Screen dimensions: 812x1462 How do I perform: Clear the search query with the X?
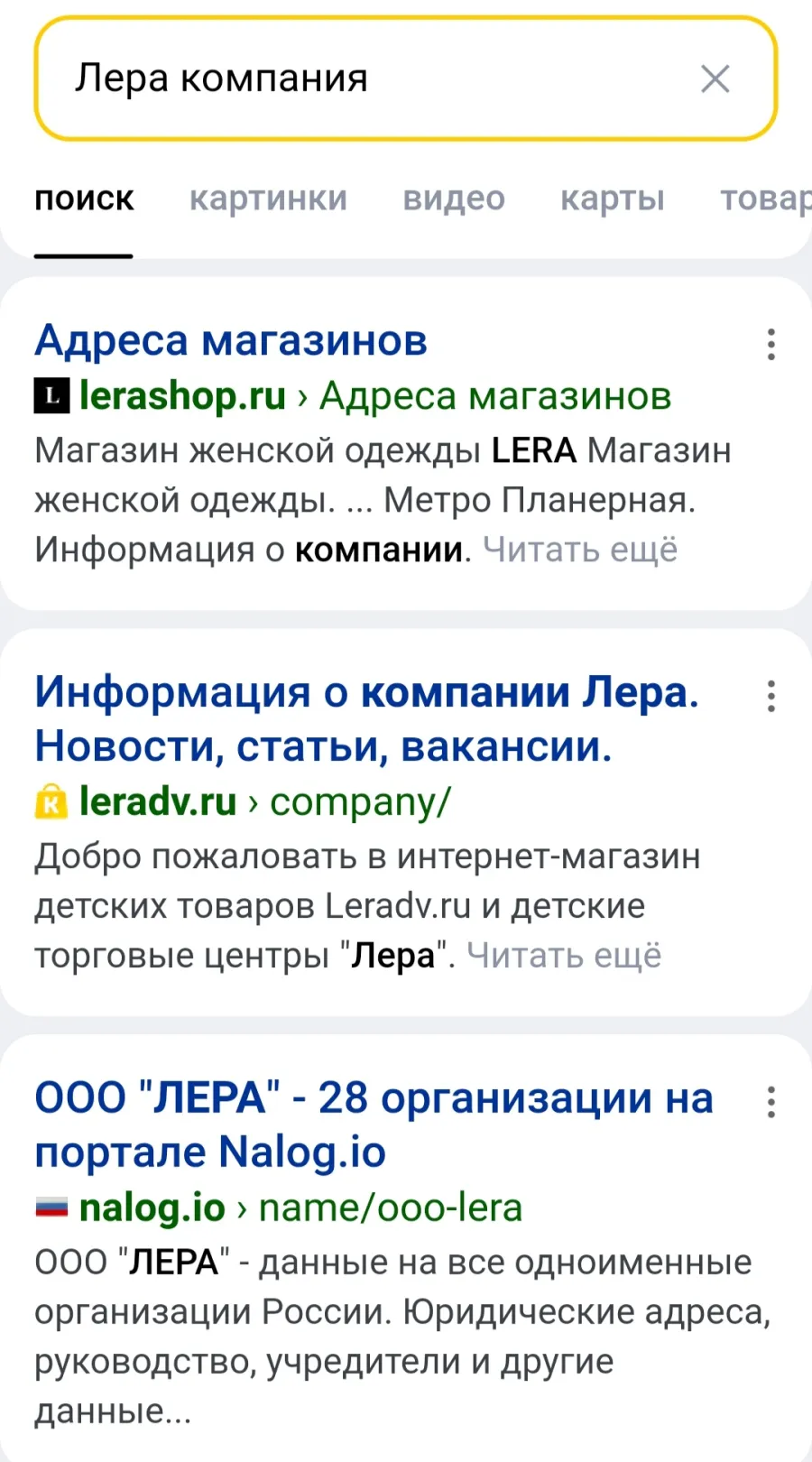tap(715, 79)
